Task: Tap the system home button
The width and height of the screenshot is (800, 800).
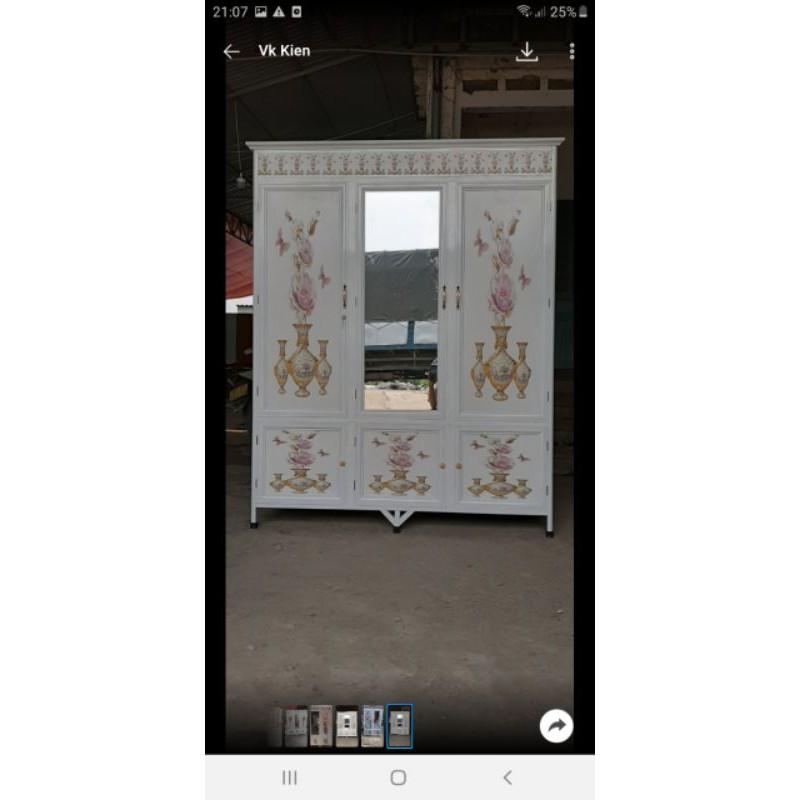Action: 398,777
